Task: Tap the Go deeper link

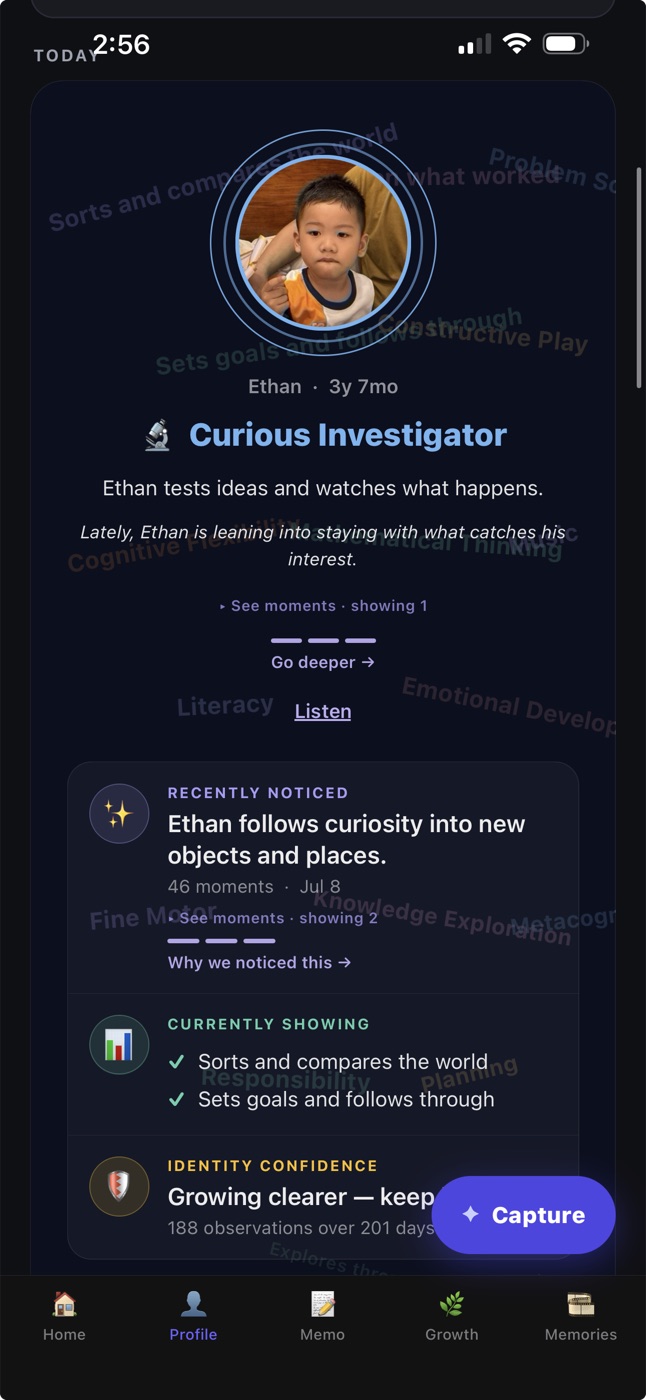Action: [323, 662]
